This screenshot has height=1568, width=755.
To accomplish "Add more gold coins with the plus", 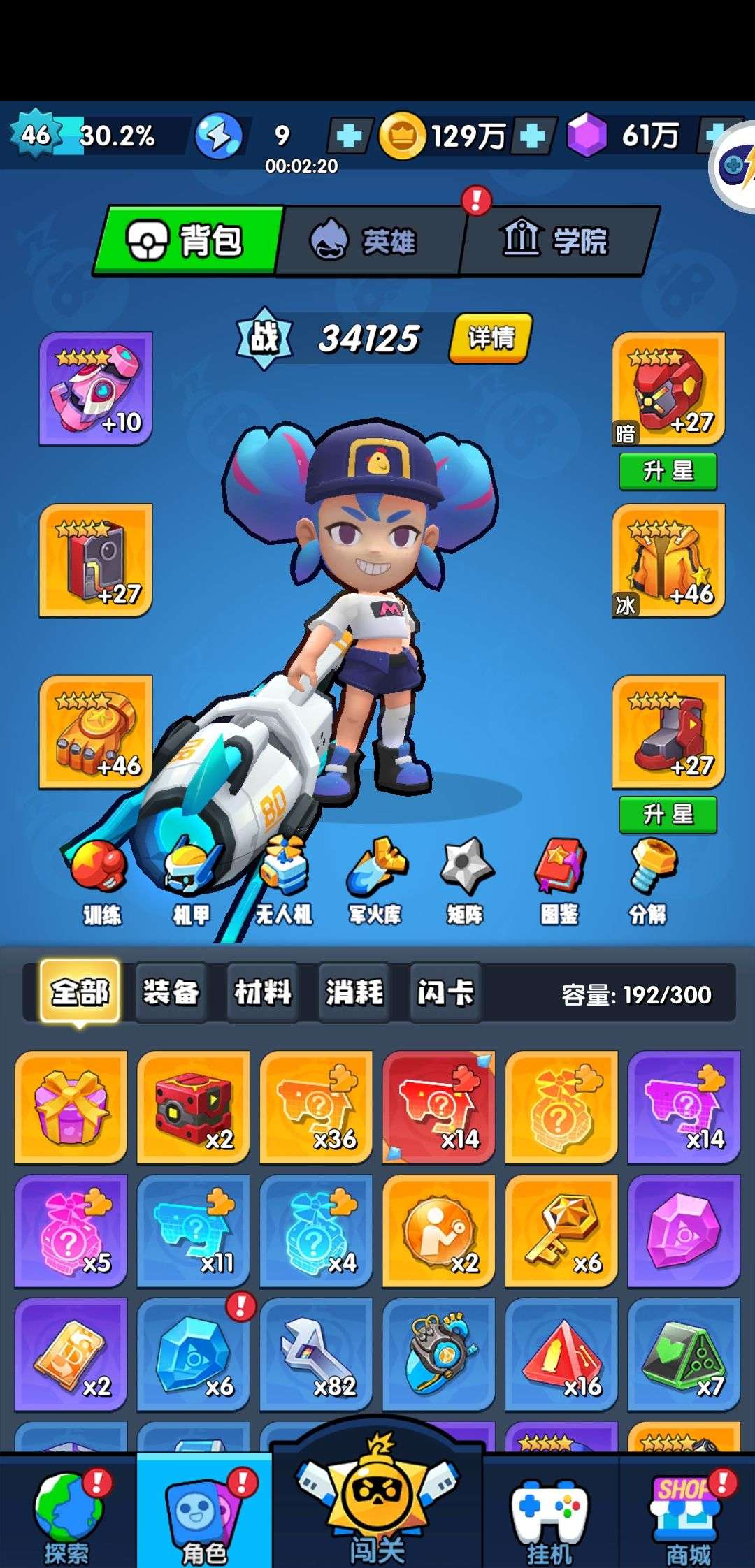I will tap(533, 136).
